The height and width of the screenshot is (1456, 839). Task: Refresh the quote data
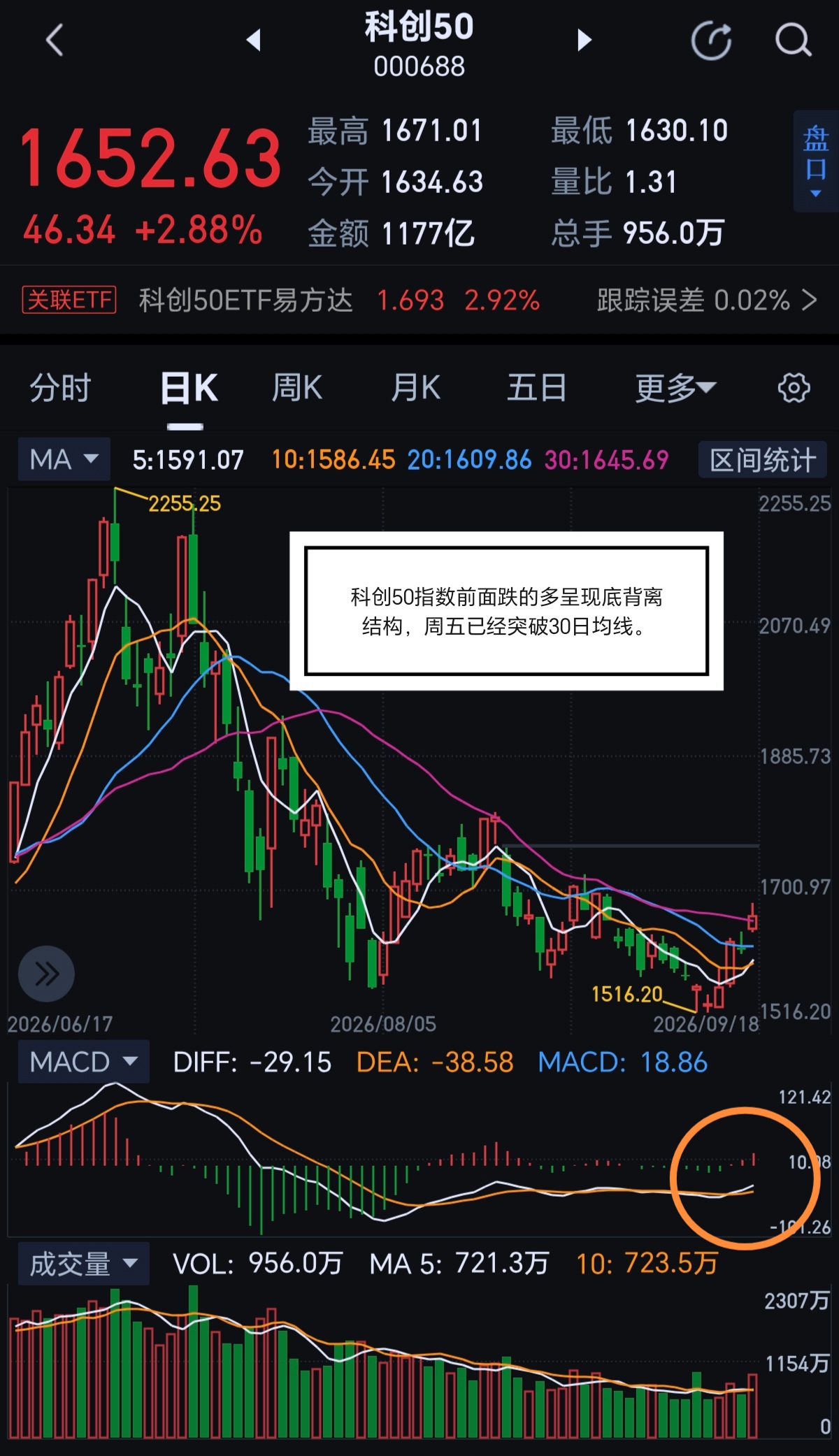pyautogui.click(x=711, y=41)
